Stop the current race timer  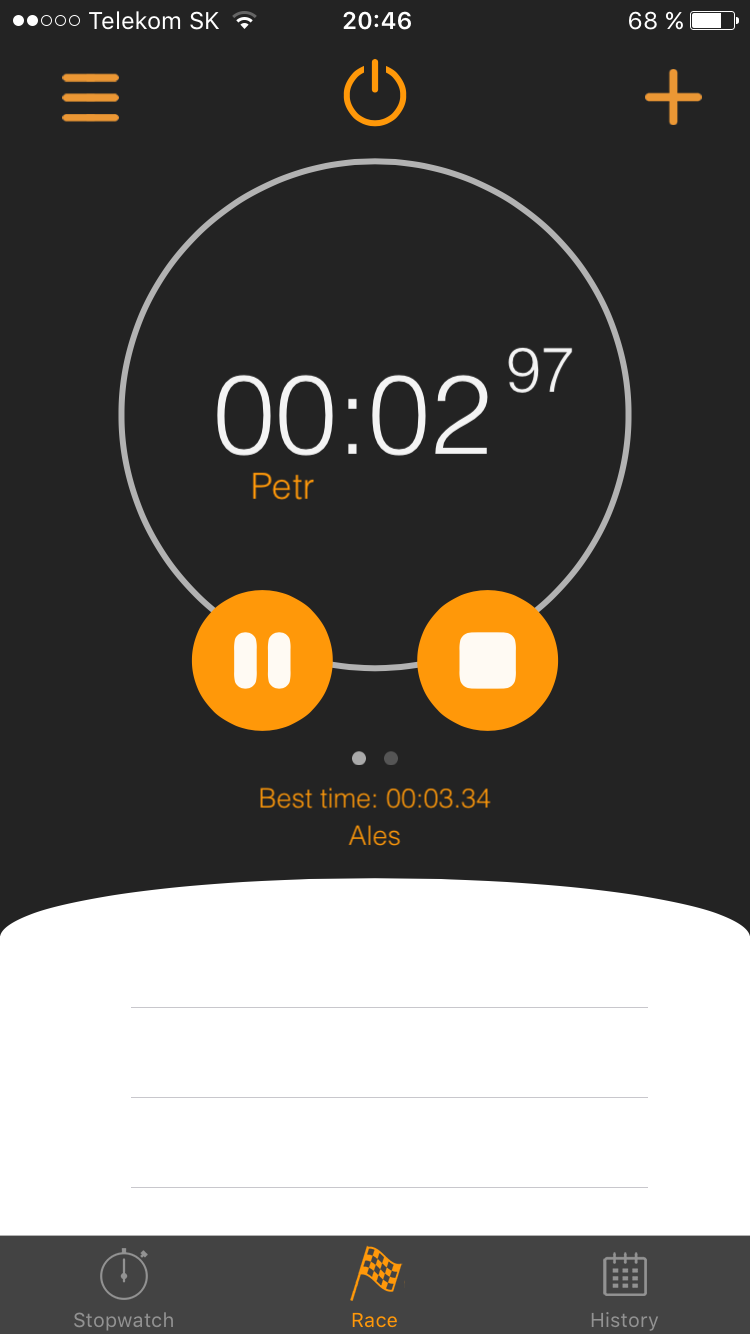tap(487, 660)
